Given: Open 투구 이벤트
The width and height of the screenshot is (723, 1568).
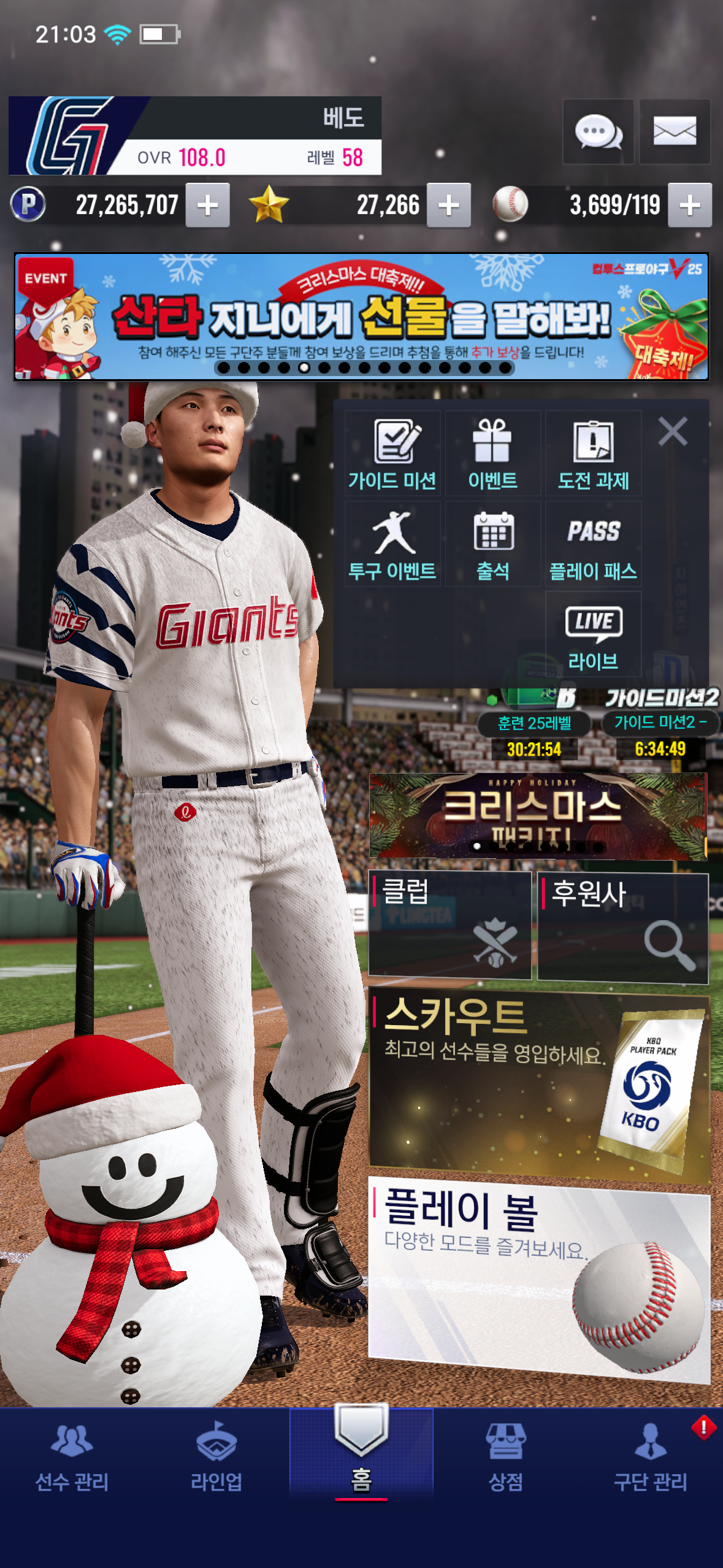Looking at the screenshot, I should (x=392, y=544).
